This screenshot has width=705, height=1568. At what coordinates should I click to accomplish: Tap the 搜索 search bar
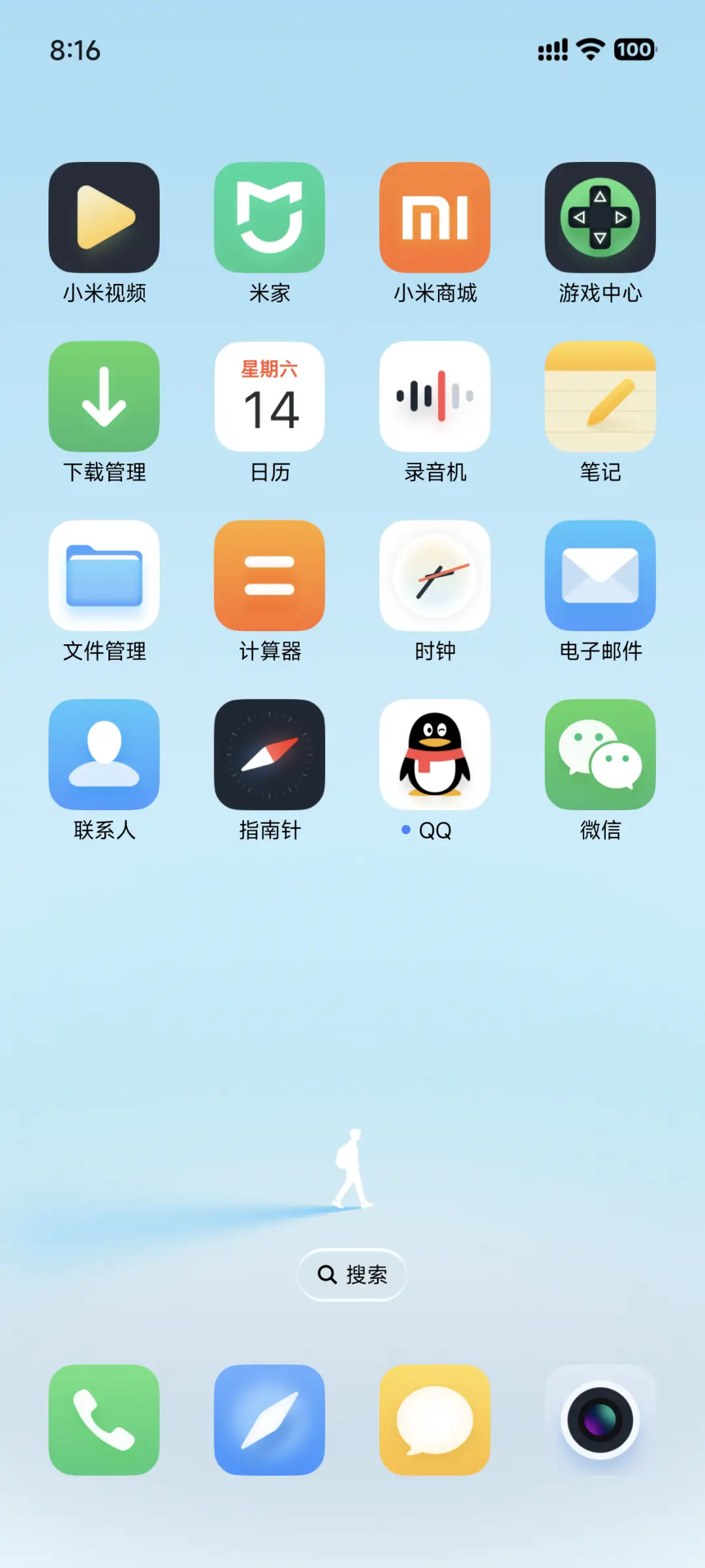[x=352, y=1274]
